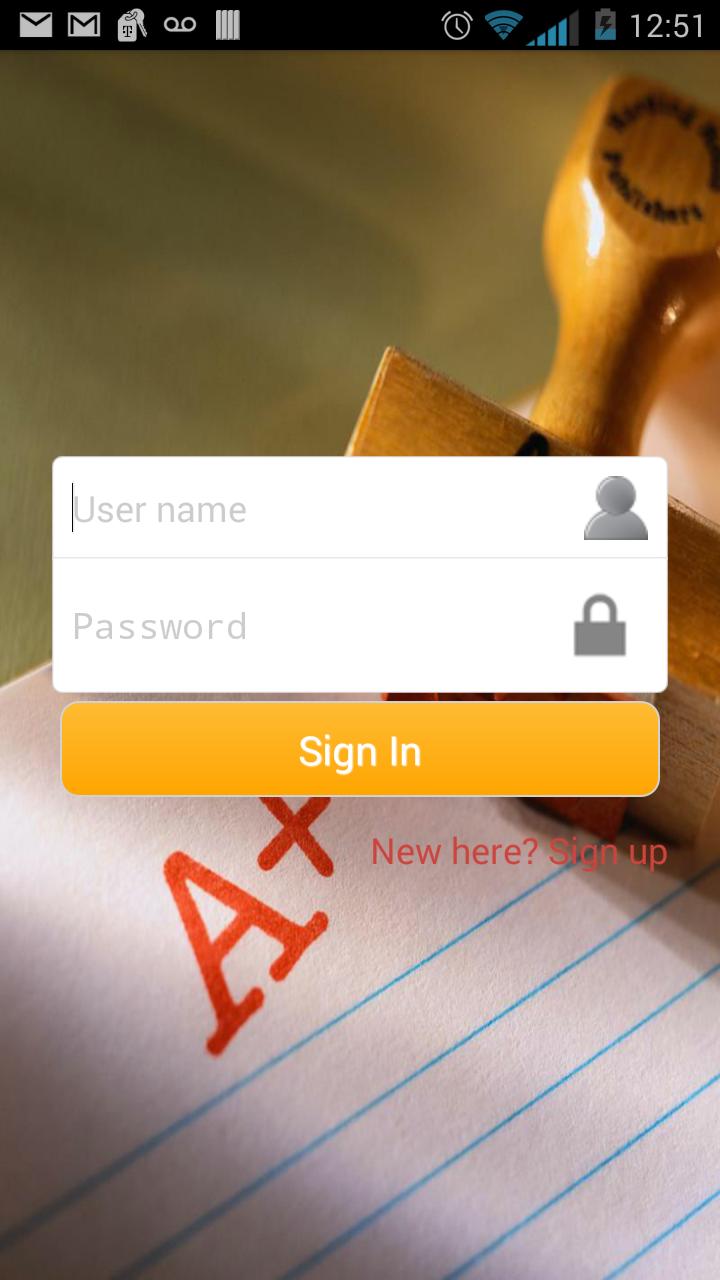Follow the Sign up link

point(604,852)
